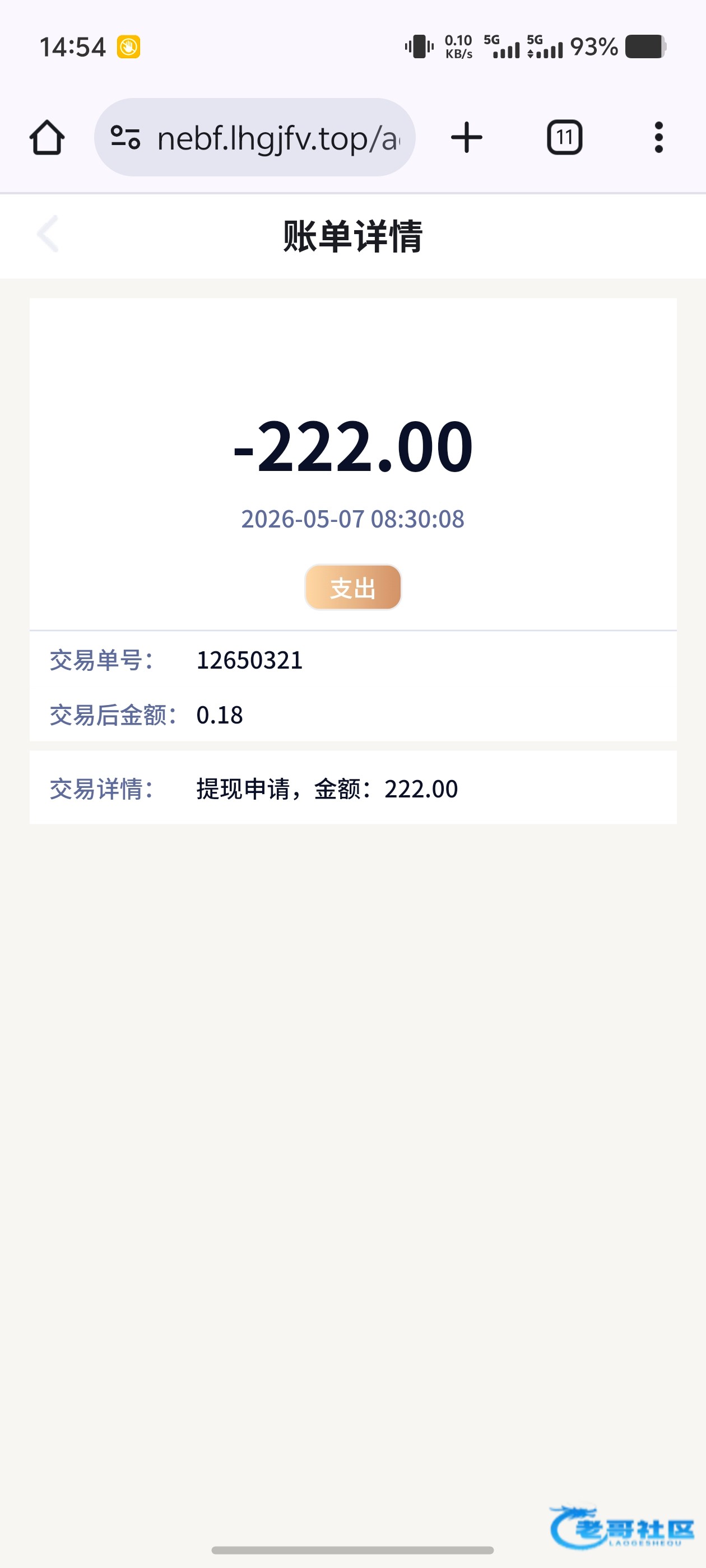This screenshot has width=706, height=1568.
Task: View the 11 open tabs
Action: [565, 138]
